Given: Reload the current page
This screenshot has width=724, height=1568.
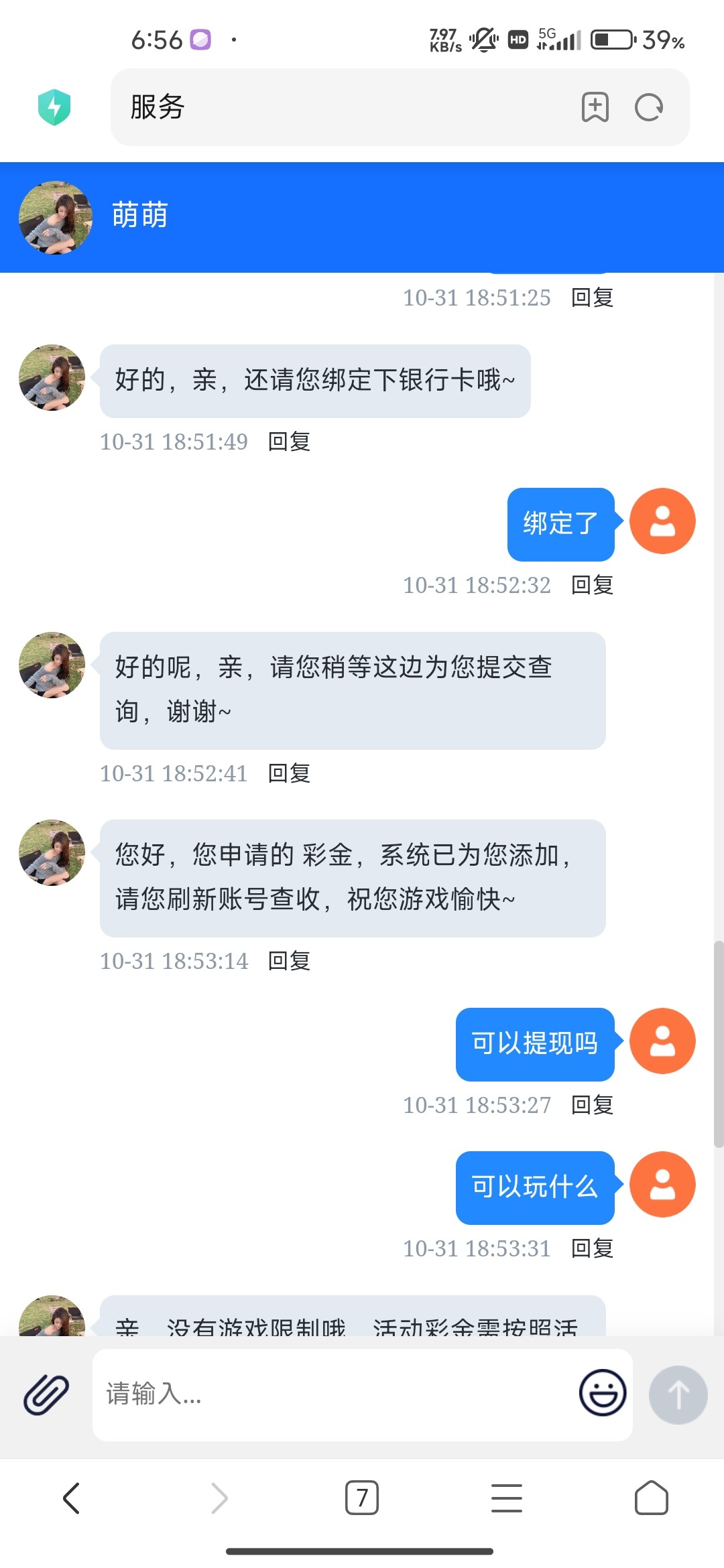Looking at the screenshot, I should (x=649, y=107).
